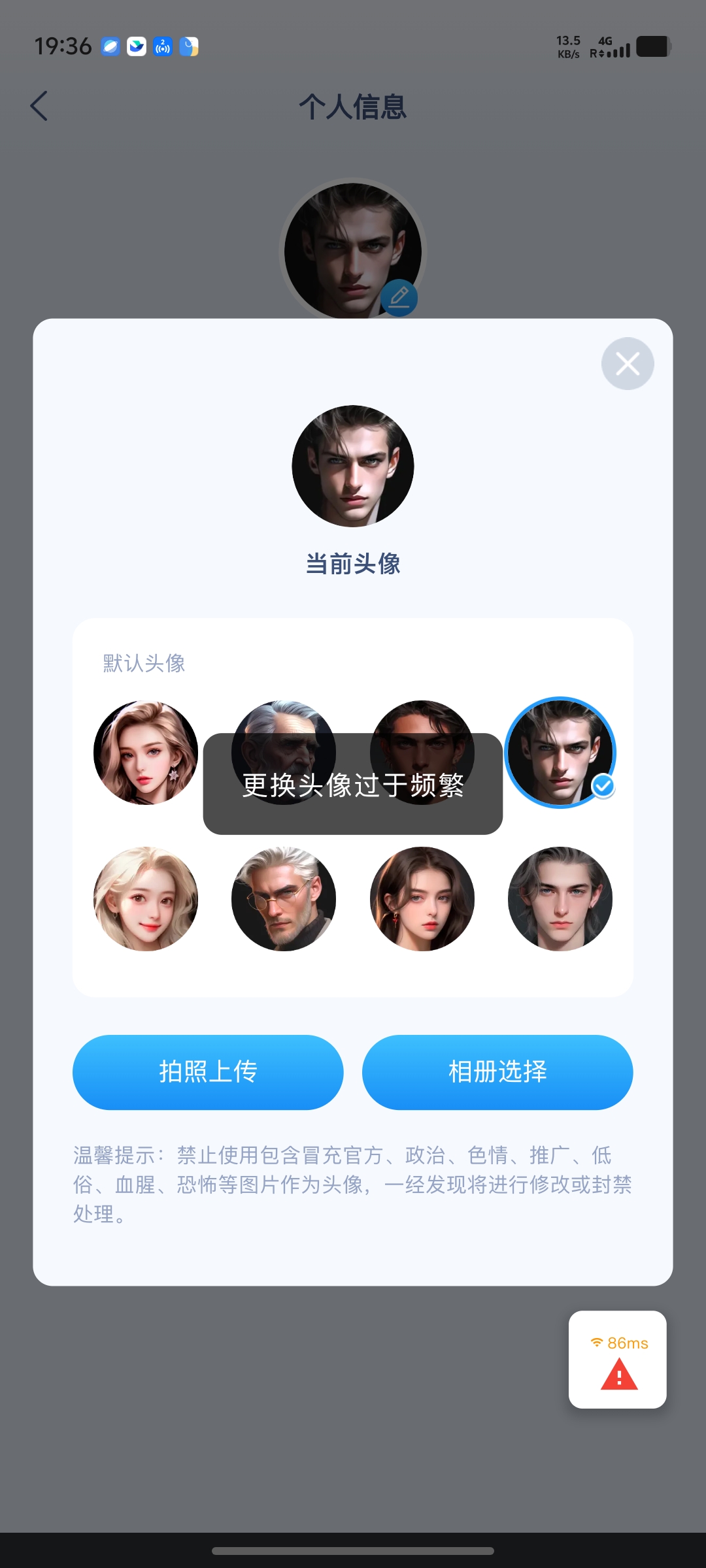This screenshot has height=1568, width=706.
Task: Close the avatar selection dialog
Action: [x=628, y=364]
